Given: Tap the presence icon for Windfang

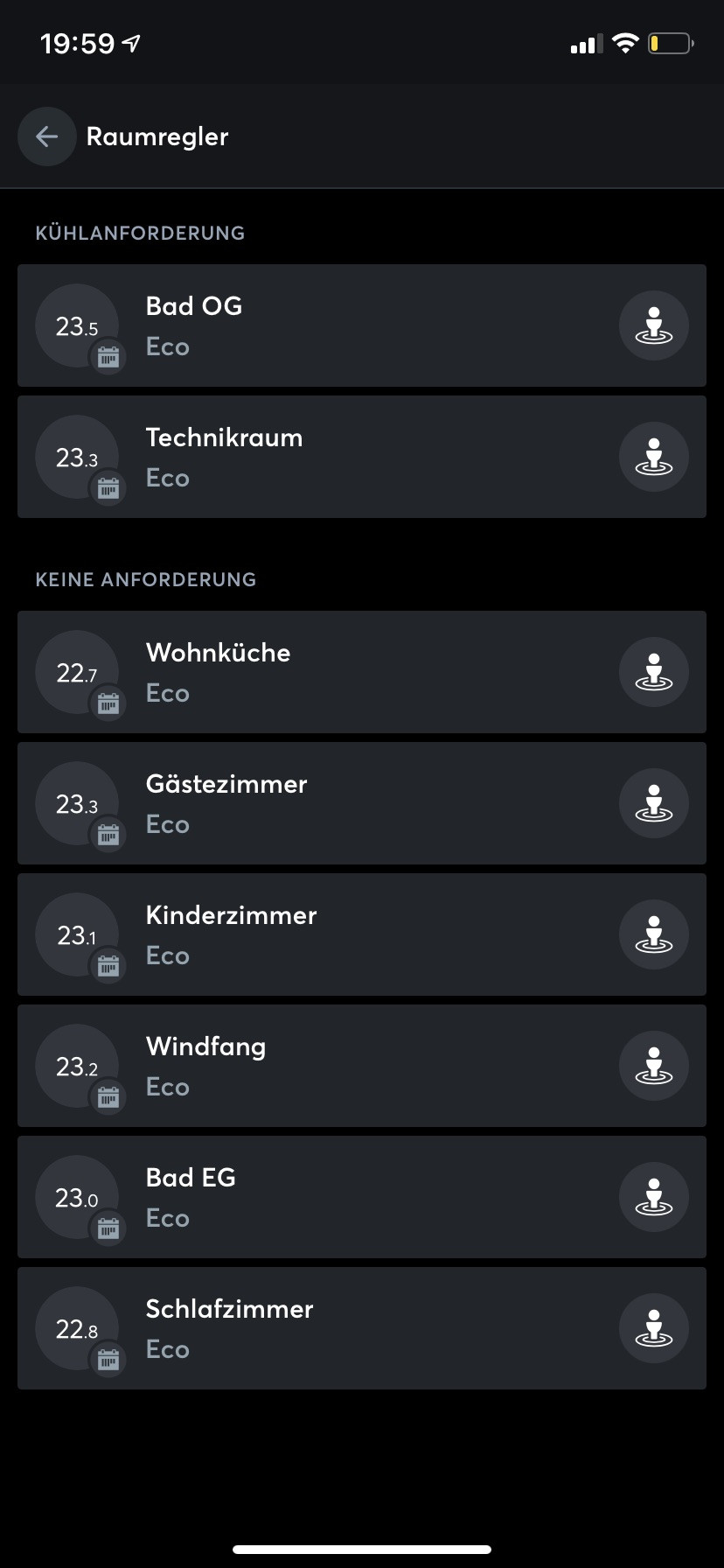Looking at the screenshot, I should [x=653, y=1066].
